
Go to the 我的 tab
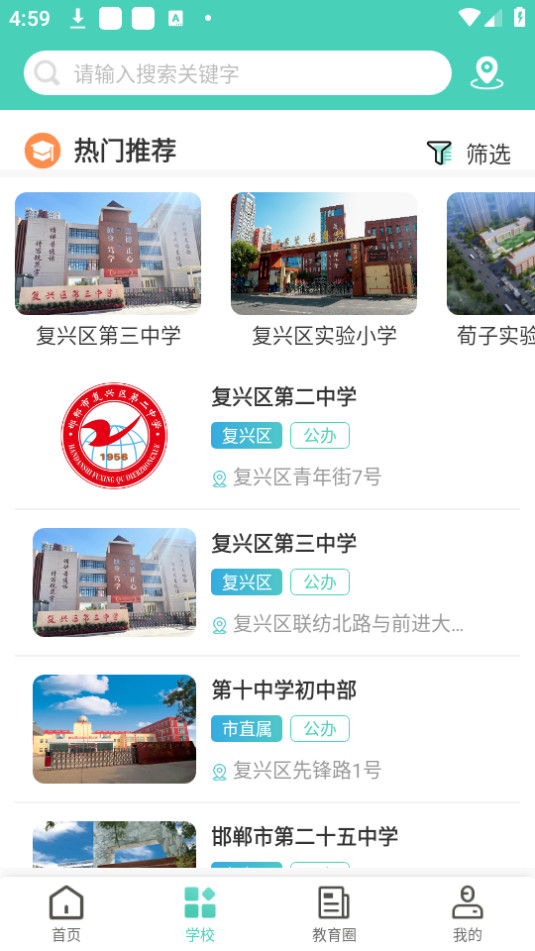click(x=468, y=915)
